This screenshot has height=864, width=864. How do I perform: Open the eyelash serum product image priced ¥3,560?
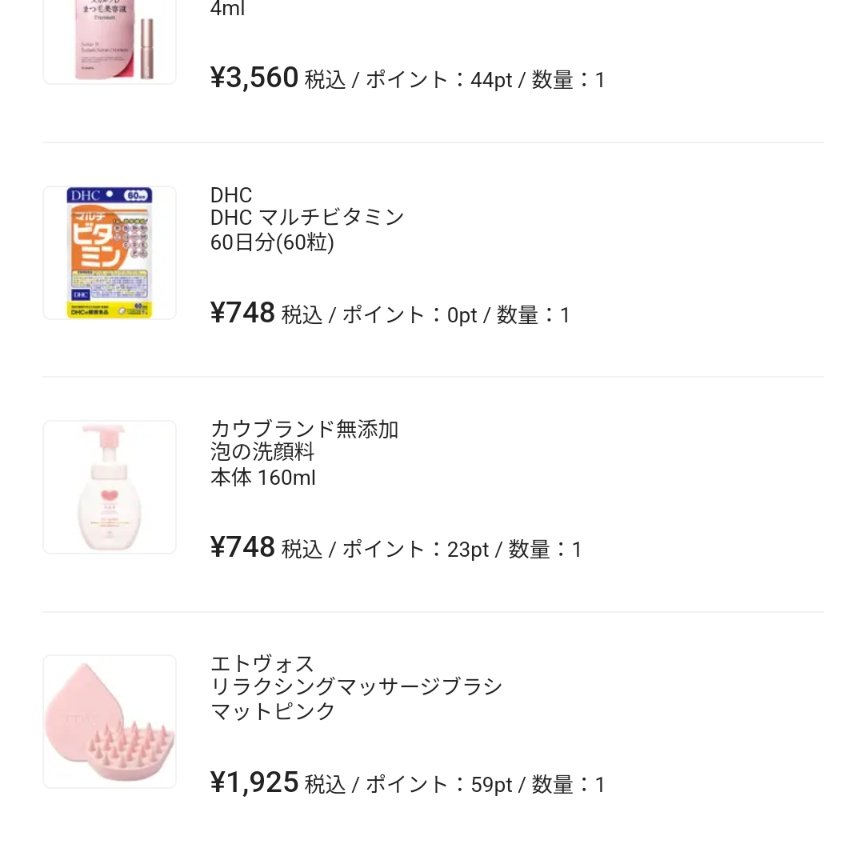pyautogui.click(x=109, y=40)
